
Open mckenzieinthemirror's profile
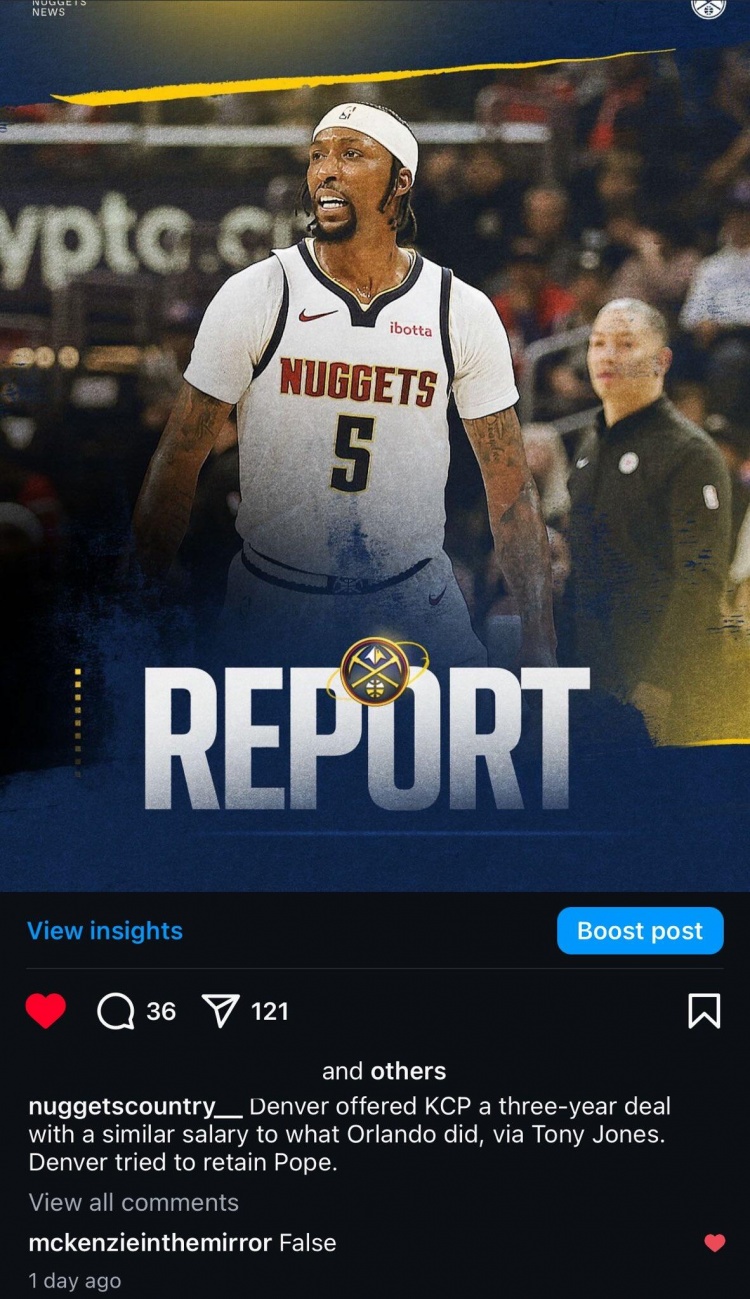(150, 1243)
